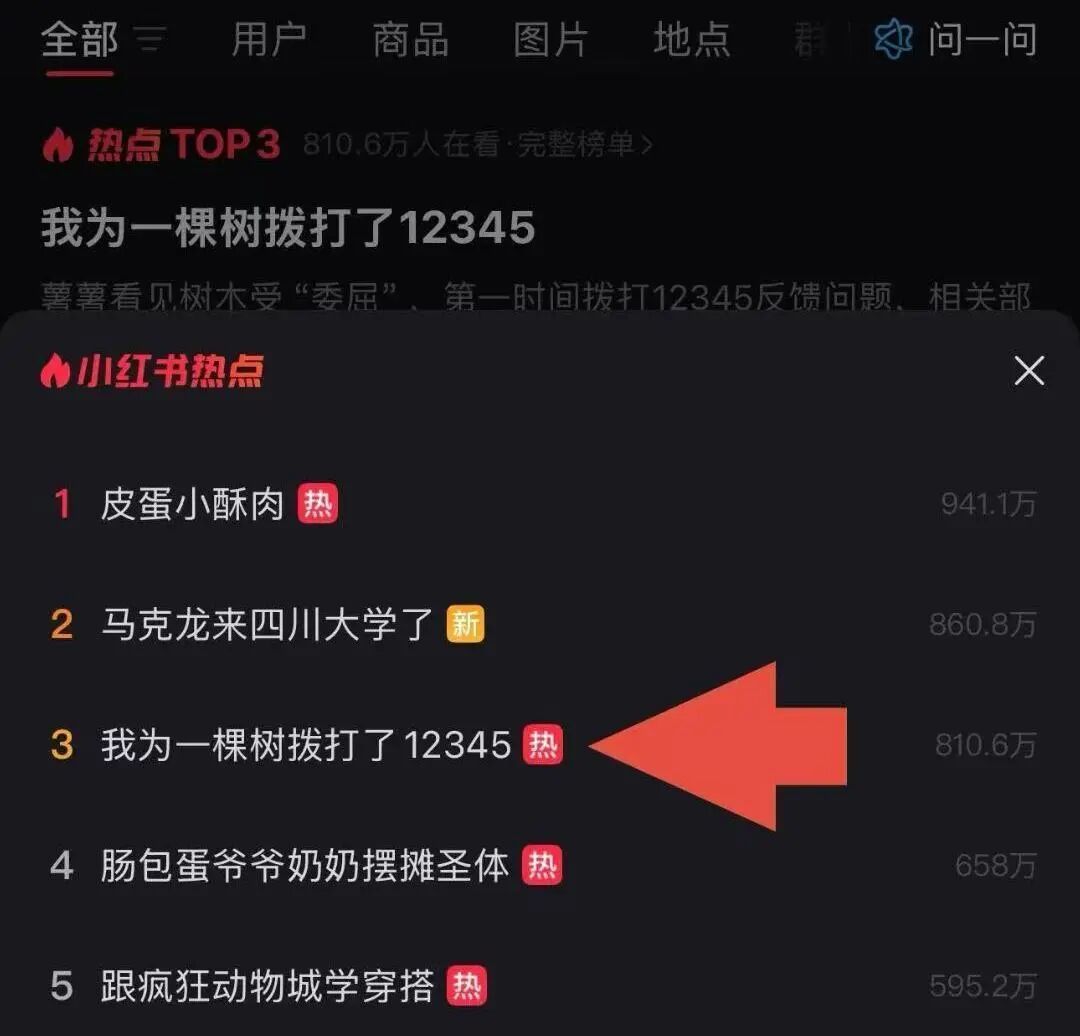Open the topic 马克龙来四川大学了
The height and width of the screenshot is (1036, 1080).
click(267, 625)
